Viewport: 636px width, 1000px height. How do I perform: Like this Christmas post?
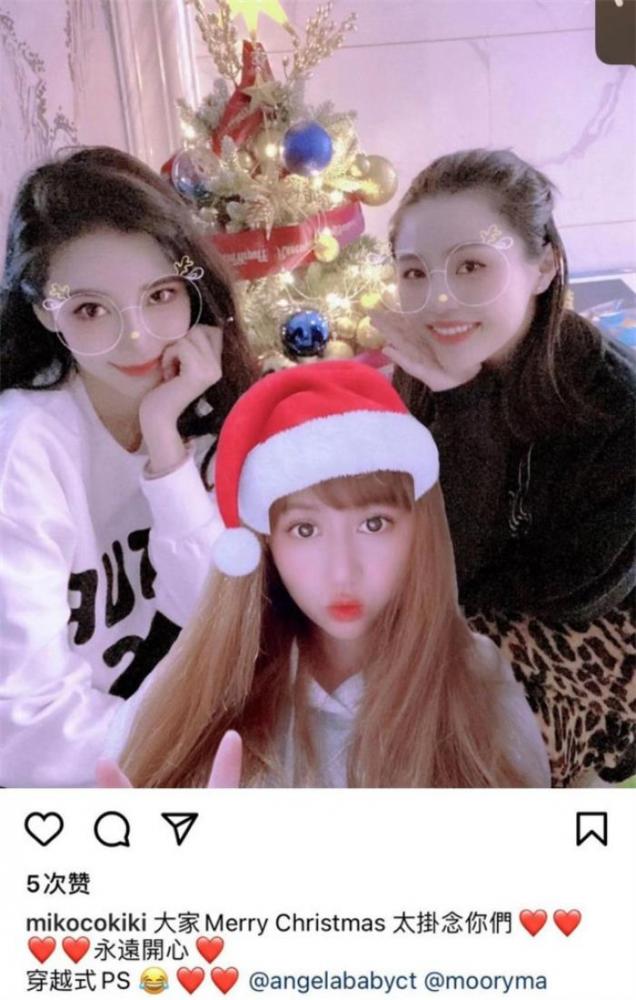(x=44, y=828)
